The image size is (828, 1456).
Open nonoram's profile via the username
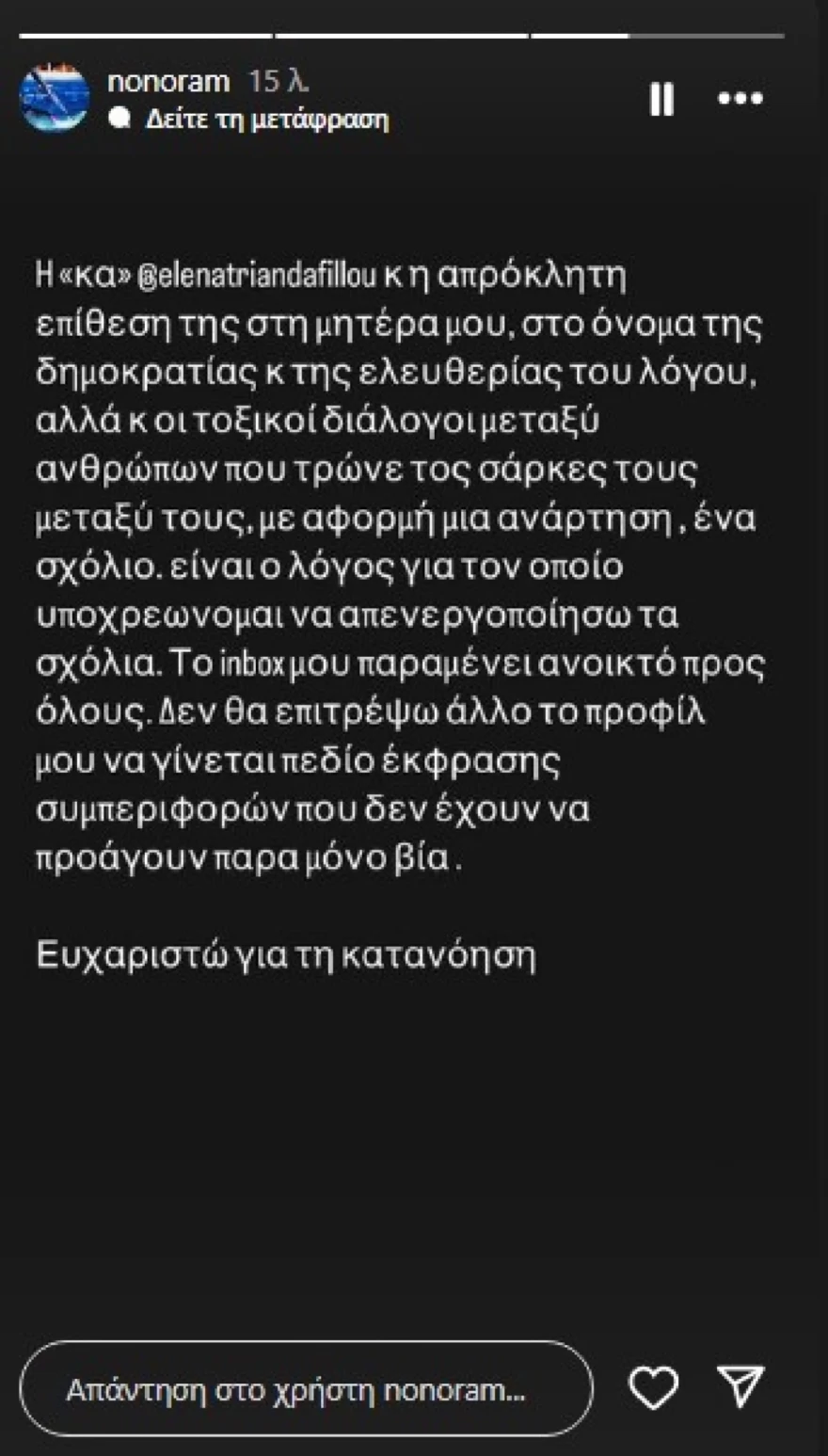(169, 81)
